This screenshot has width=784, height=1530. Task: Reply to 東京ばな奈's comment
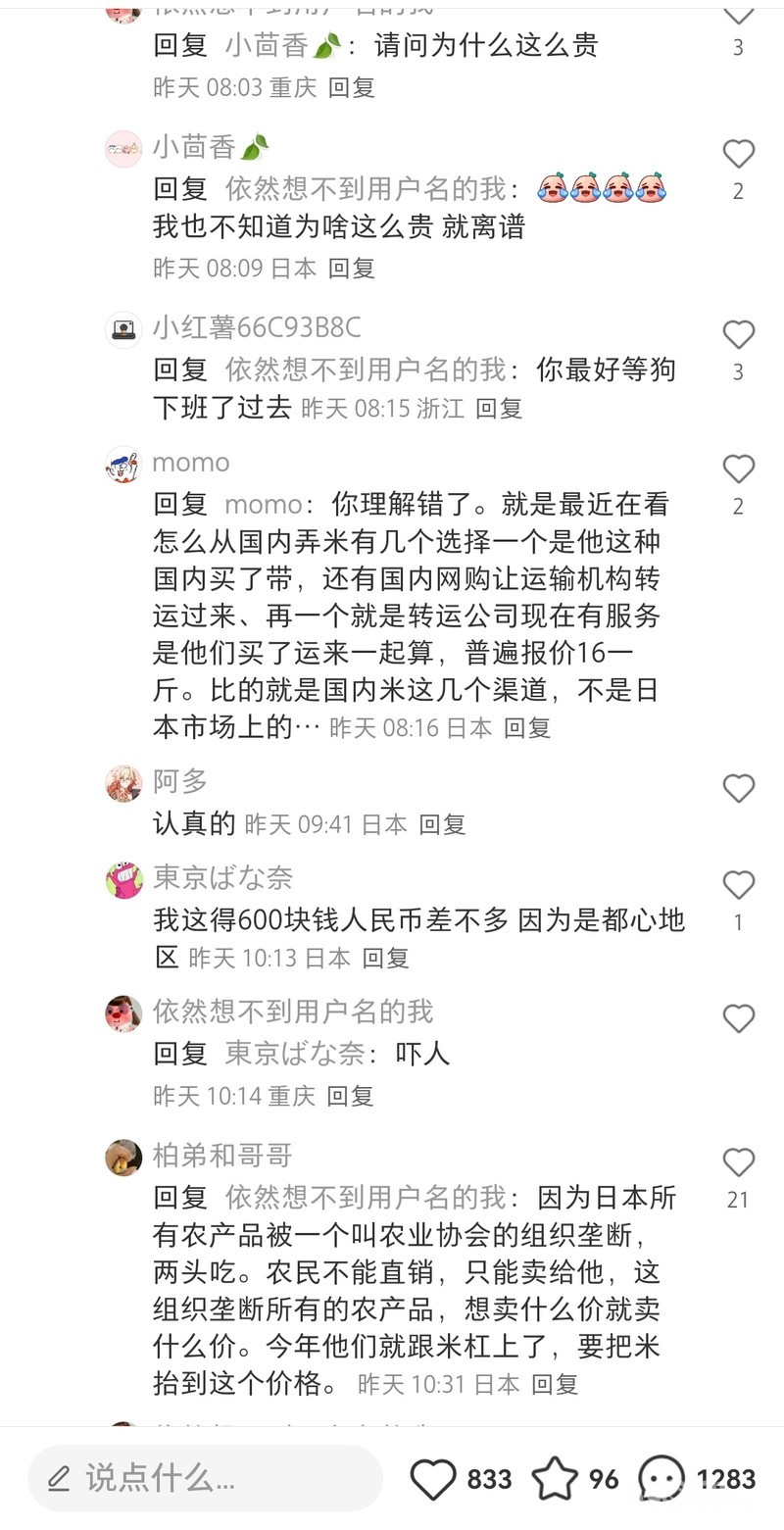(385, 959)
